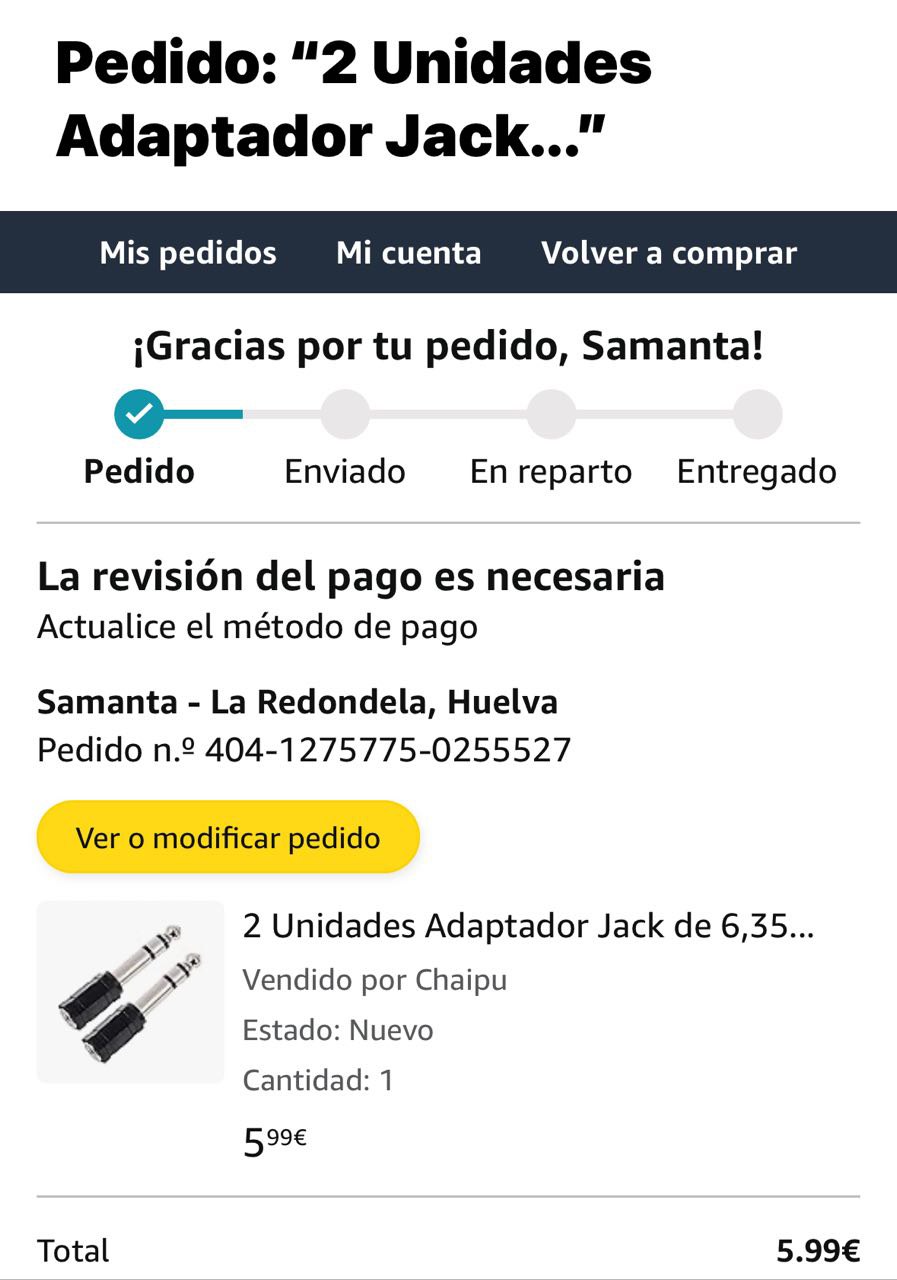
Task: Open Mis pedidos in the navigation bar
Action: point(188,253)
